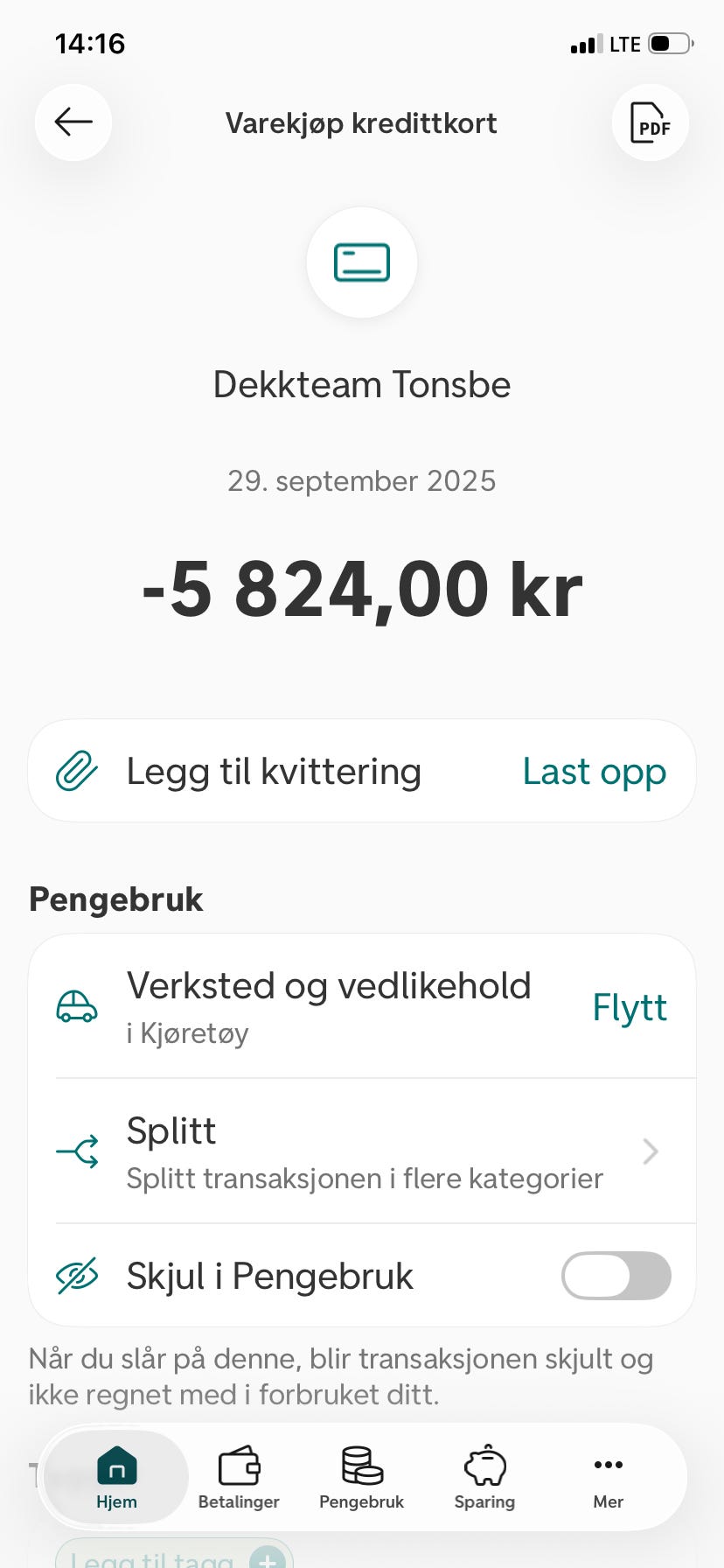
Task: Tap Flytt to change the category
Action: [x=630, y=1007]
